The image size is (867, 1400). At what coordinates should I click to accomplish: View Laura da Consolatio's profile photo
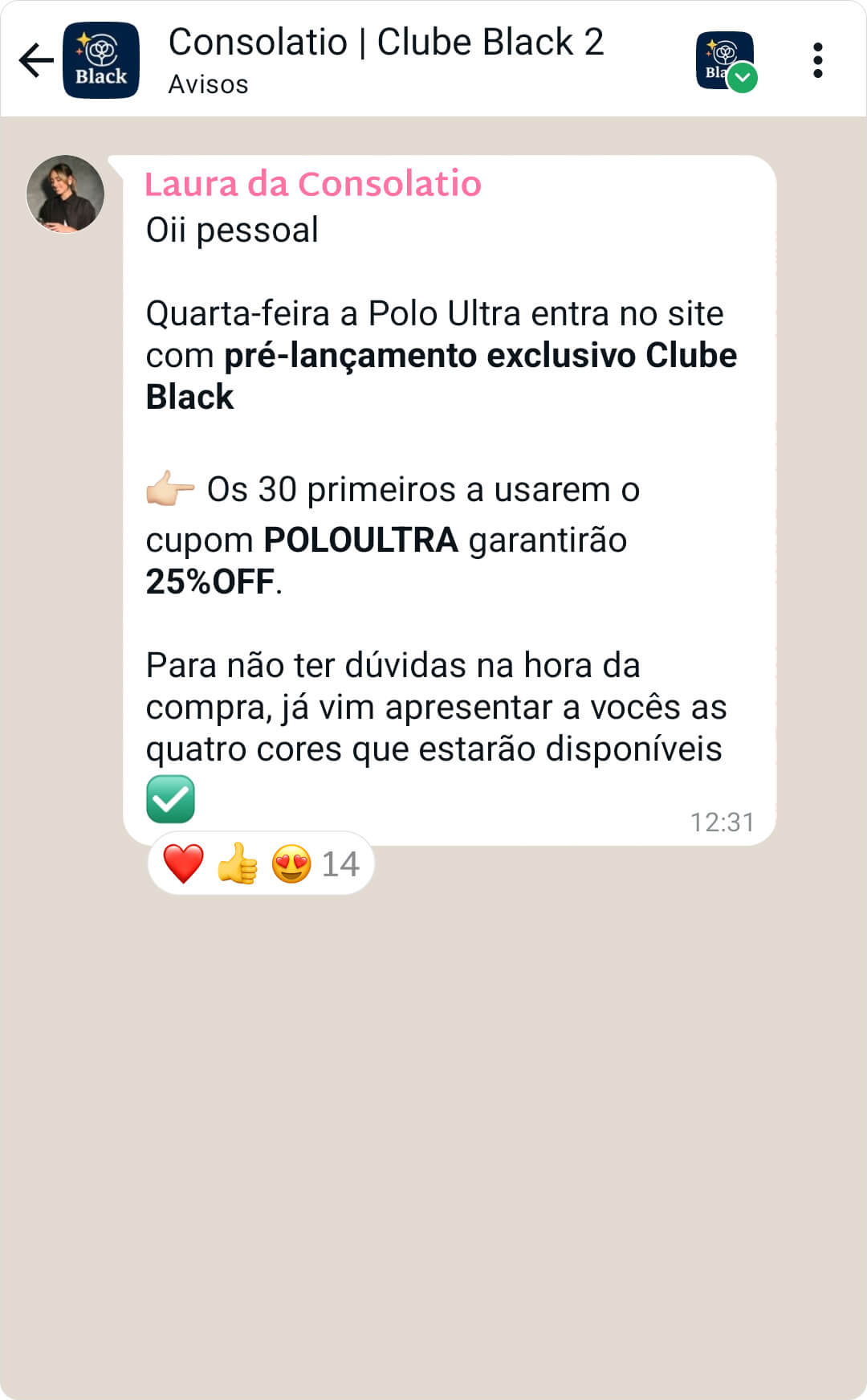(65, 194)
